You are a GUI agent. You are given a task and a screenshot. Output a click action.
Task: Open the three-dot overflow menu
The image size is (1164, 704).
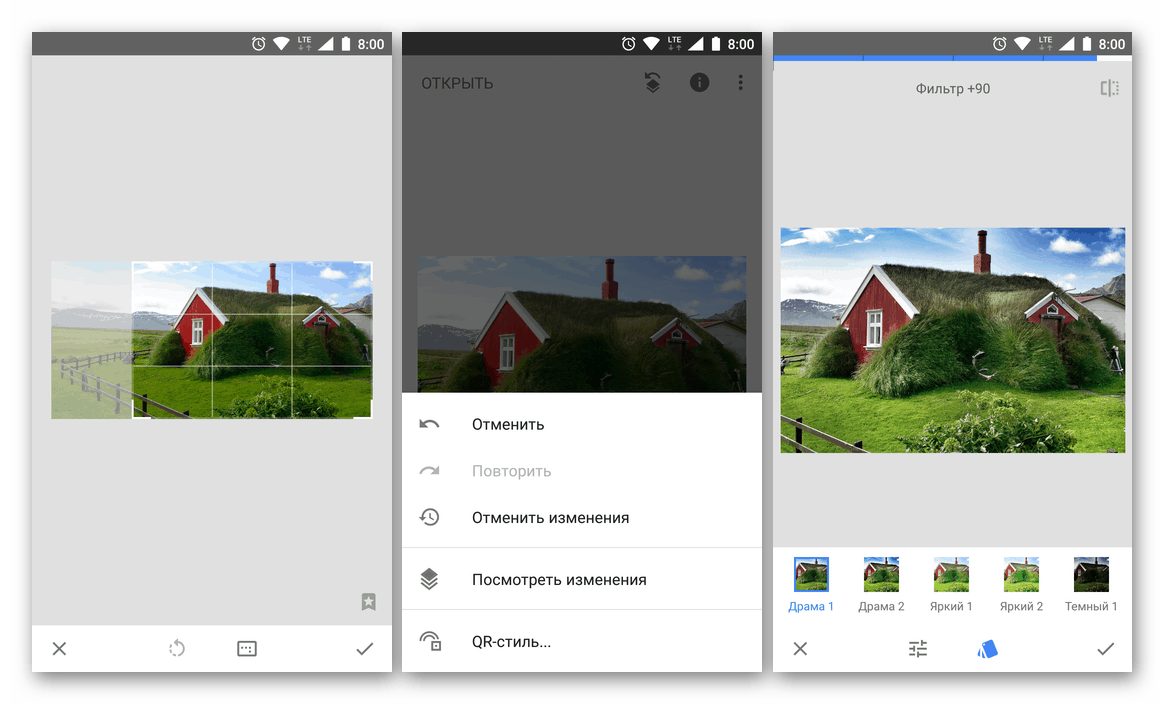(x=741, y=83)
